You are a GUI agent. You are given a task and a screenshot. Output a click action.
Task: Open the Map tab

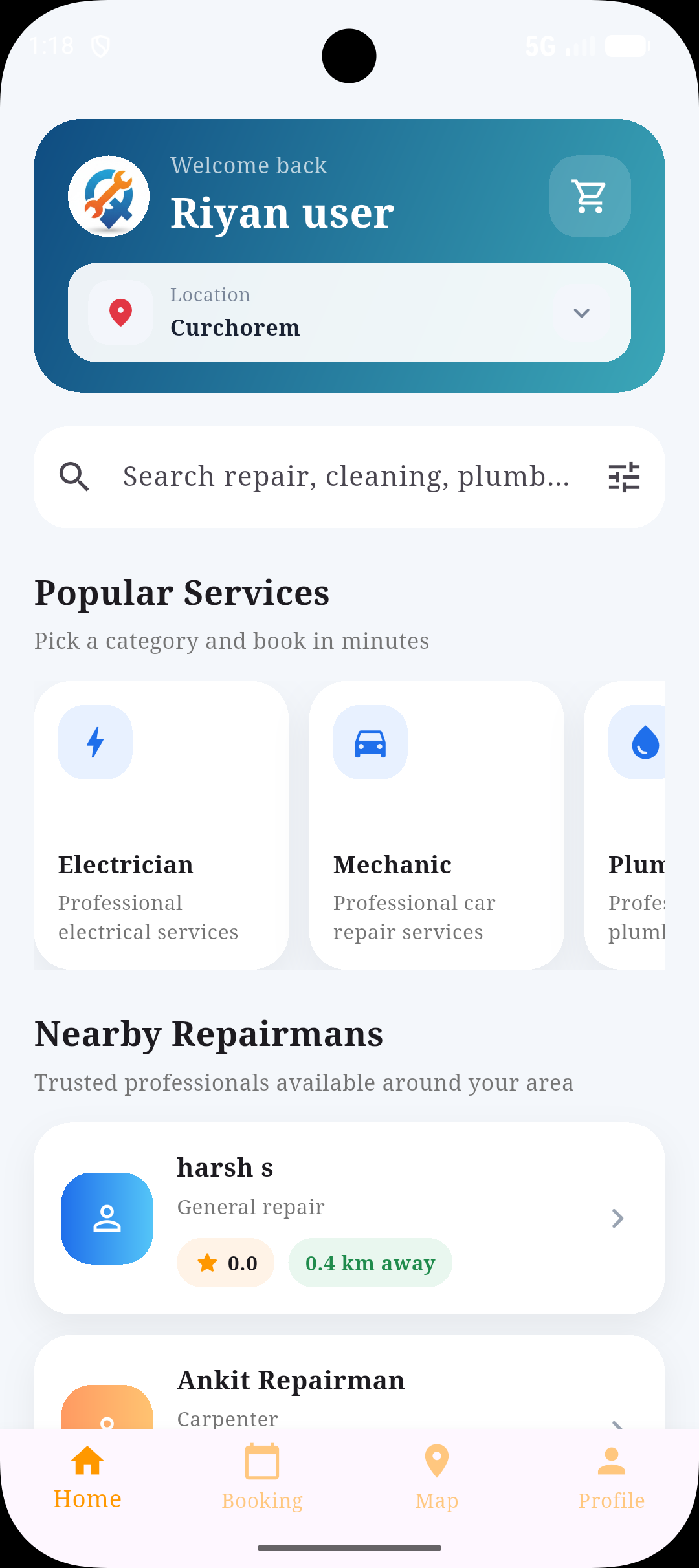(436, 1481)
